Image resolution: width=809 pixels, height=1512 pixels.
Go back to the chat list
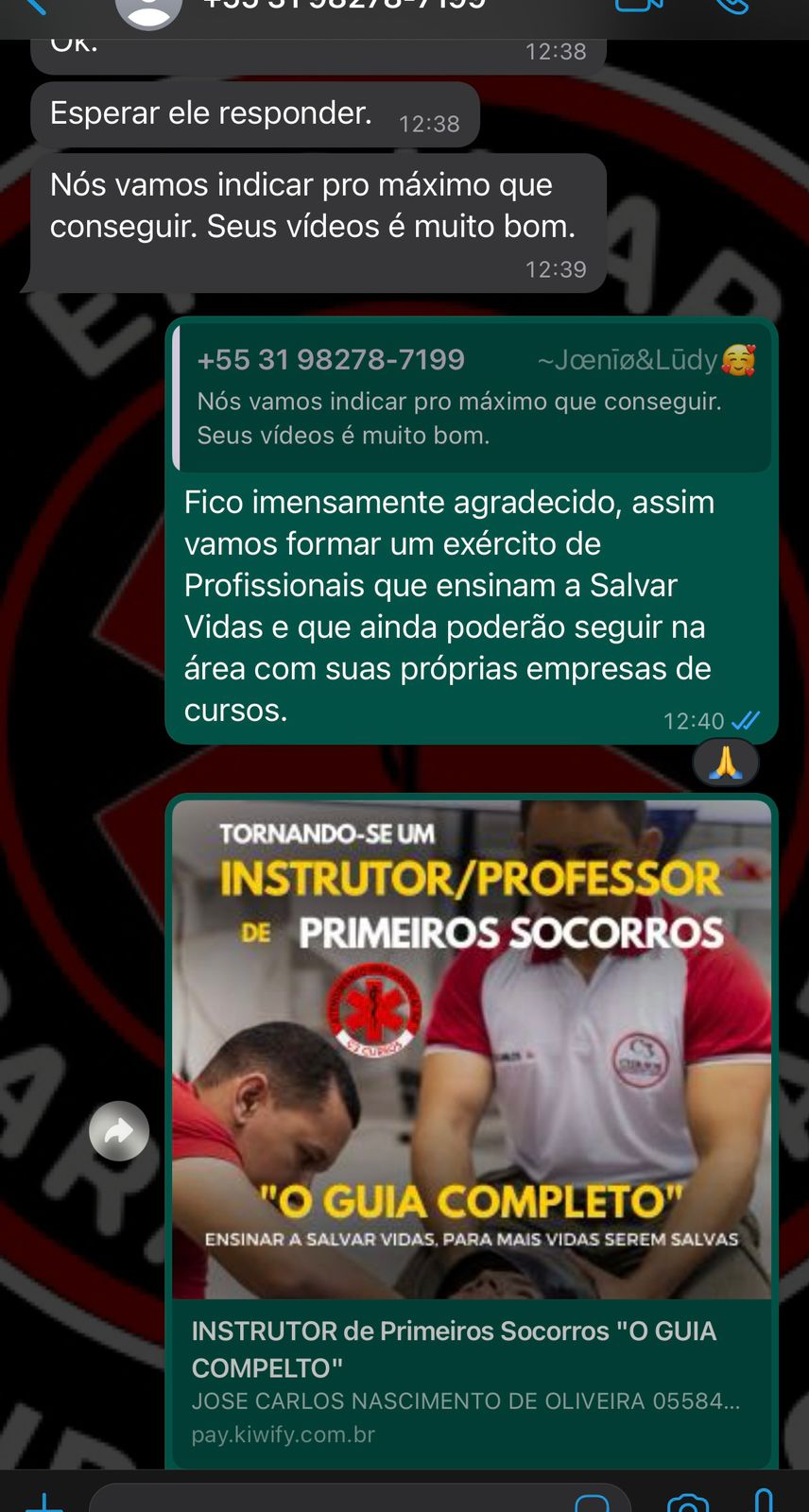tap(36, 6)
